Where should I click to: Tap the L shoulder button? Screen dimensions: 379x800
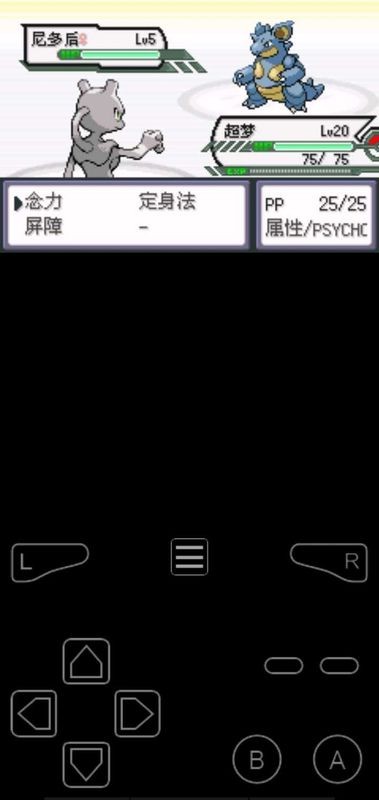tap(49, 562)
